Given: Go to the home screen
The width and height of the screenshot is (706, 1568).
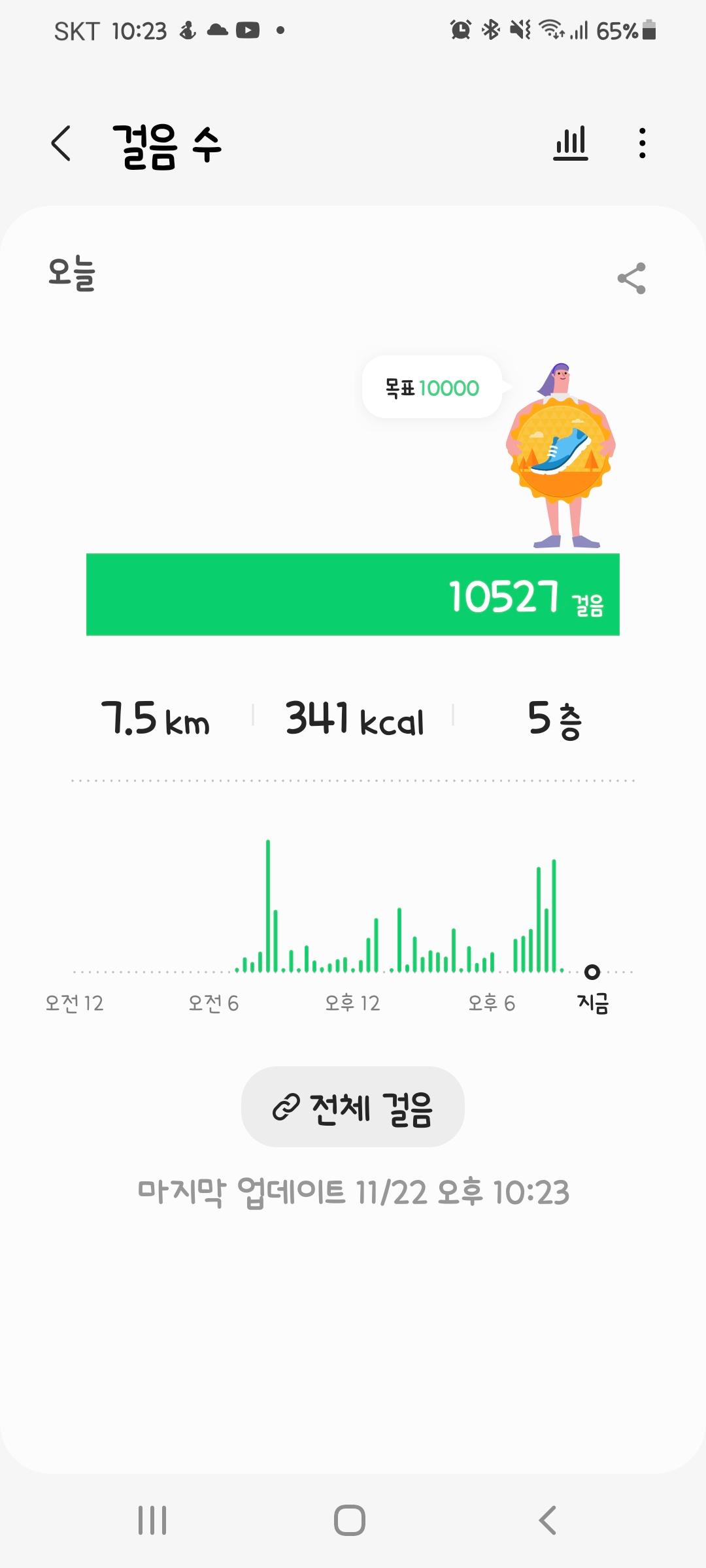Looking at the screenshot, I should 350,1520.
